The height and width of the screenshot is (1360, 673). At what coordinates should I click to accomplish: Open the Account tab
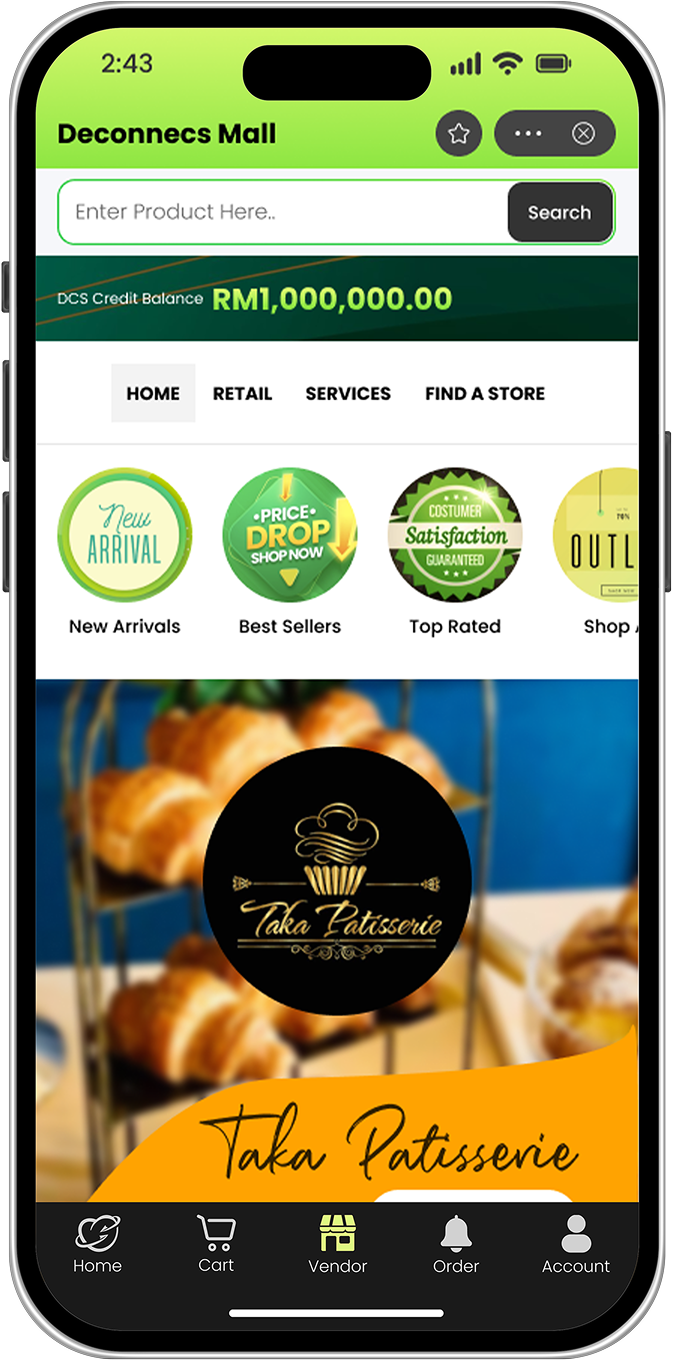576,1244
